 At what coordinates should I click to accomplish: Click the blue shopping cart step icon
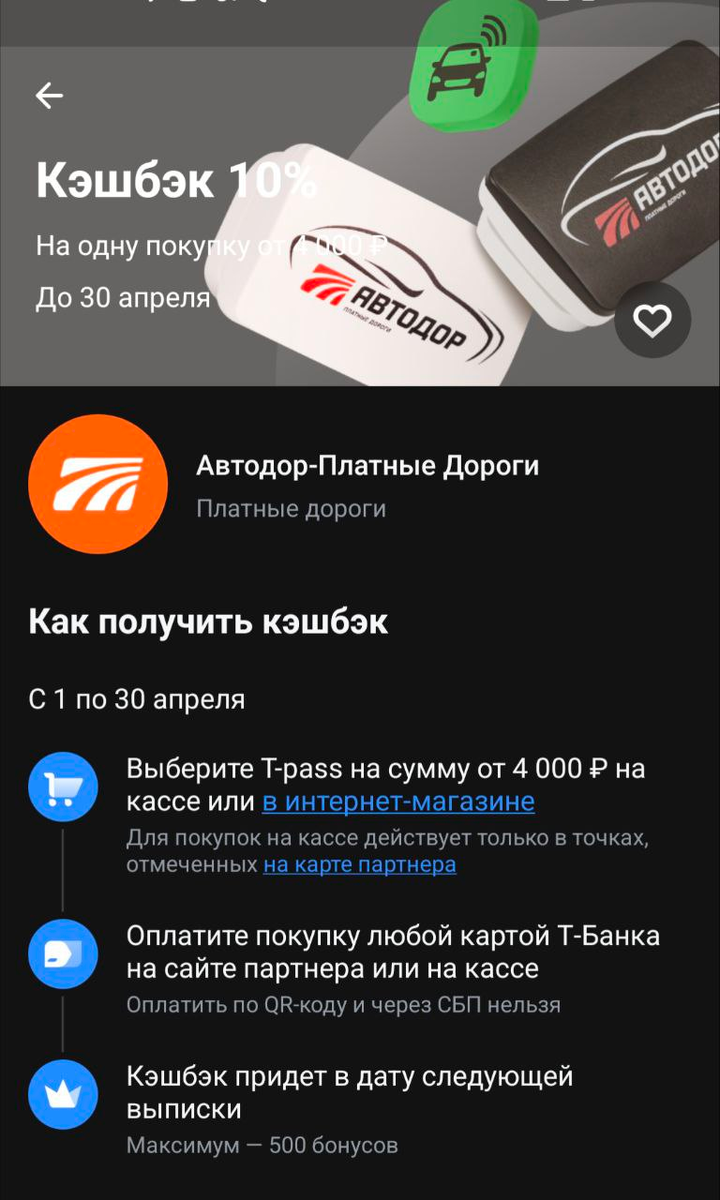point(63,786)
